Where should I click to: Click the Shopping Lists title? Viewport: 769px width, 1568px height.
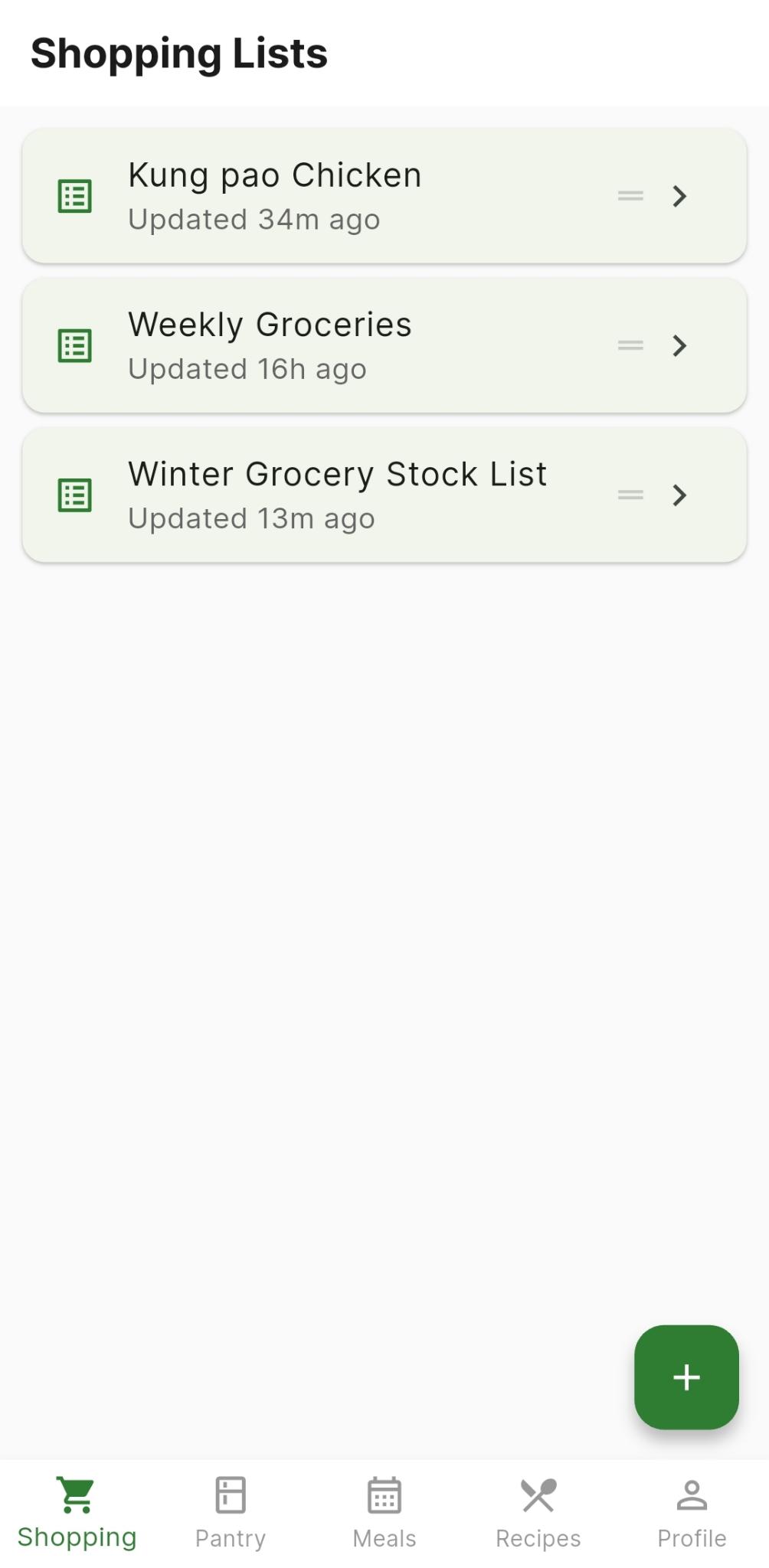(x=178, y=53)
